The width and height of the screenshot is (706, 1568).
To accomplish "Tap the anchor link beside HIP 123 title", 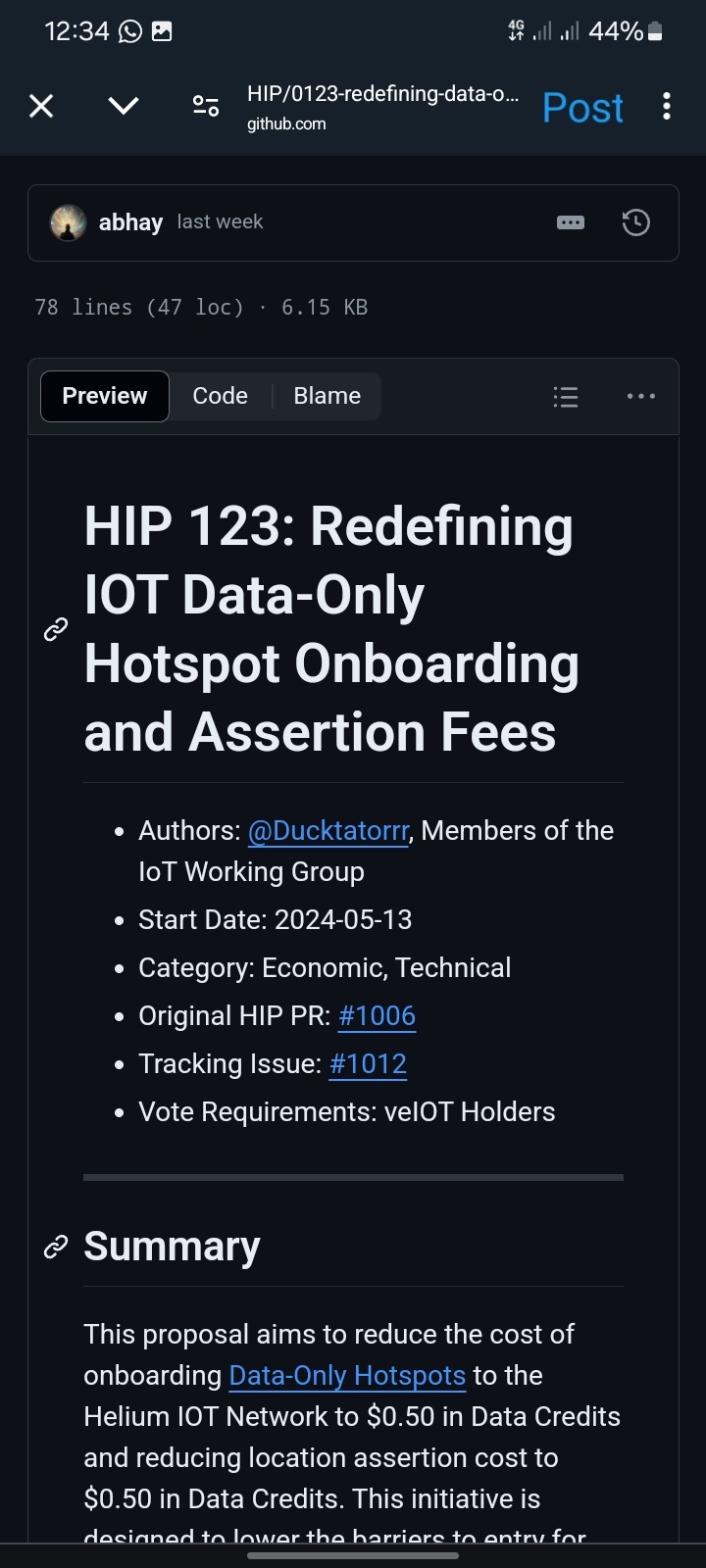I will [x=56, y=630].
